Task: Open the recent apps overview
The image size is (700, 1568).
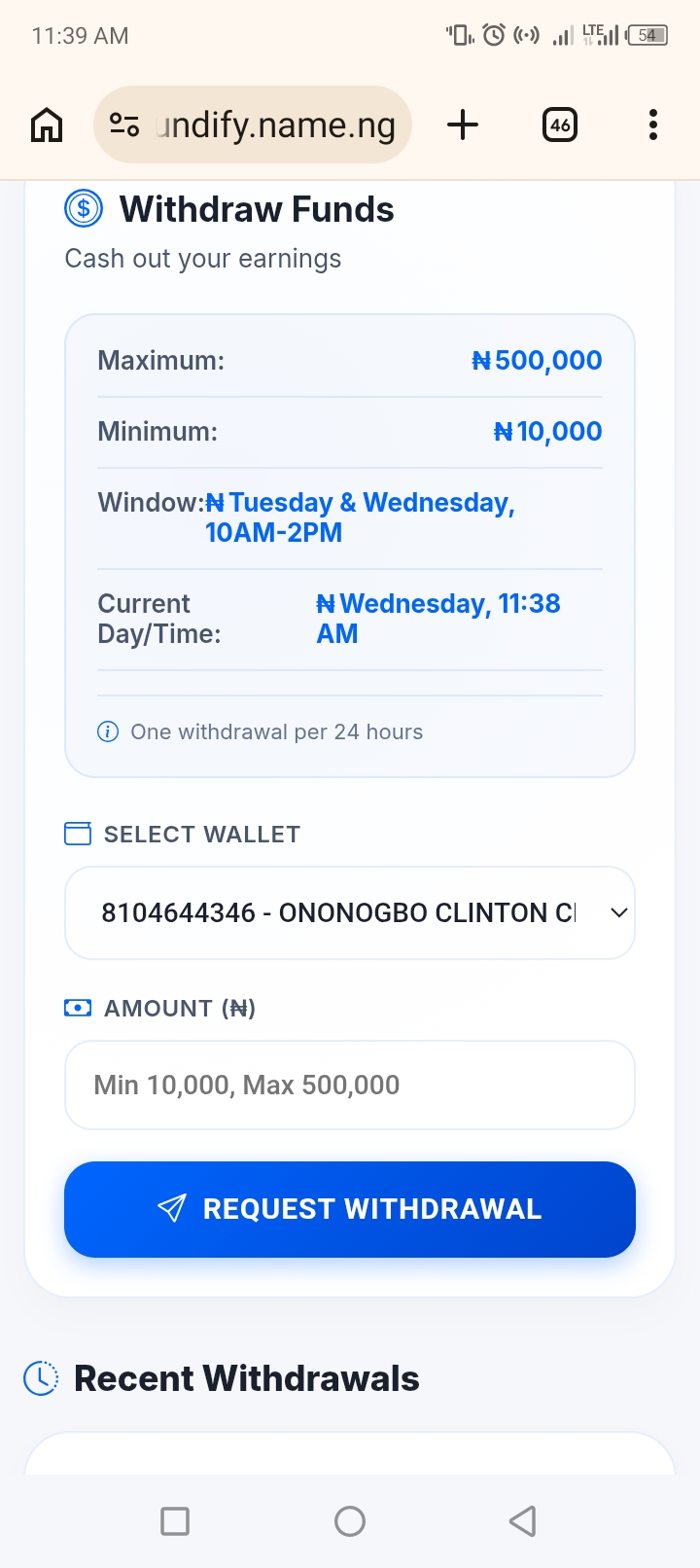Action: pyautogui.click(x=175, y=1520)
